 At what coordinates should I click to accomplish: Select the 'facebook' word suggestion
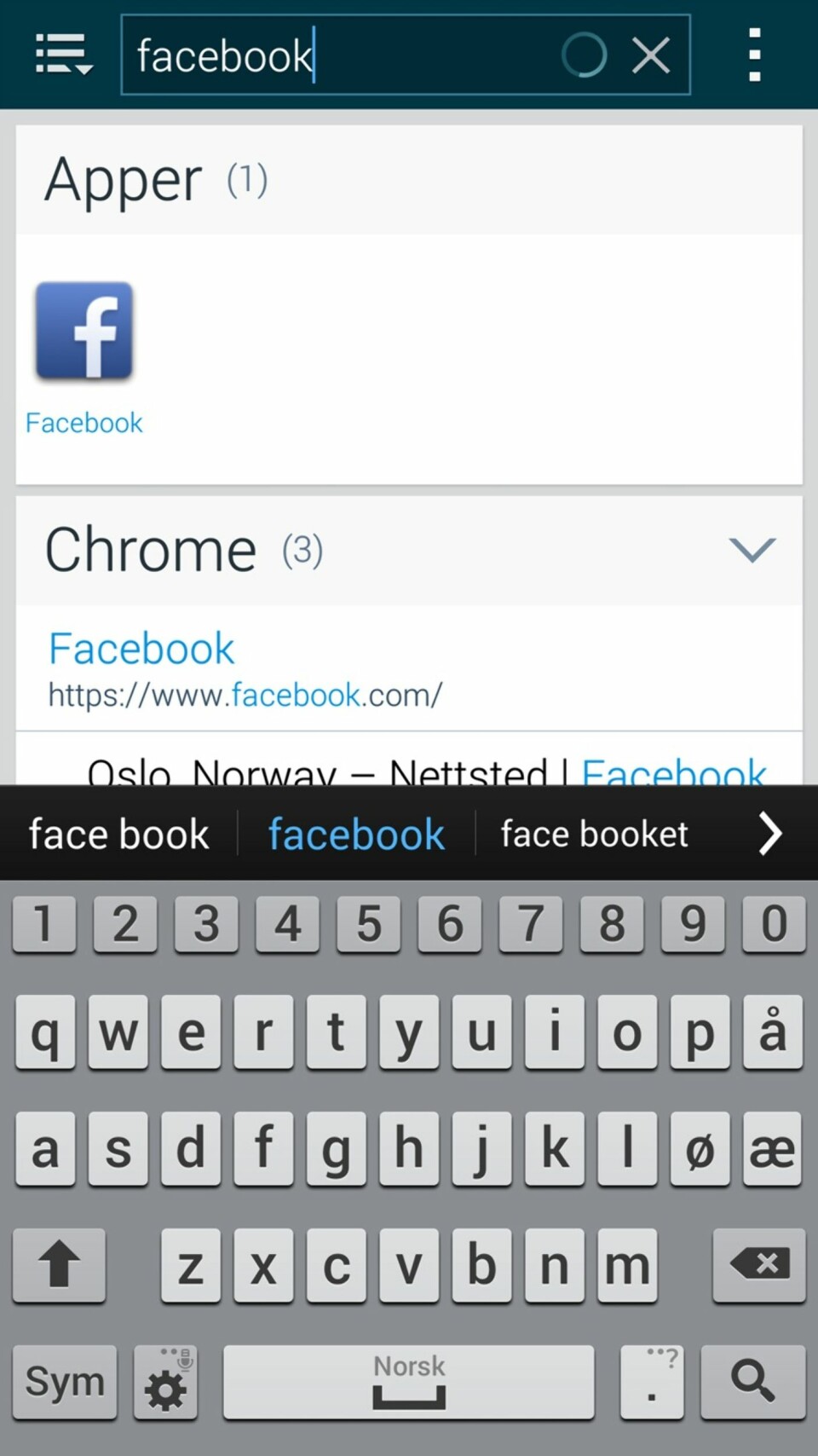[356, 834]
